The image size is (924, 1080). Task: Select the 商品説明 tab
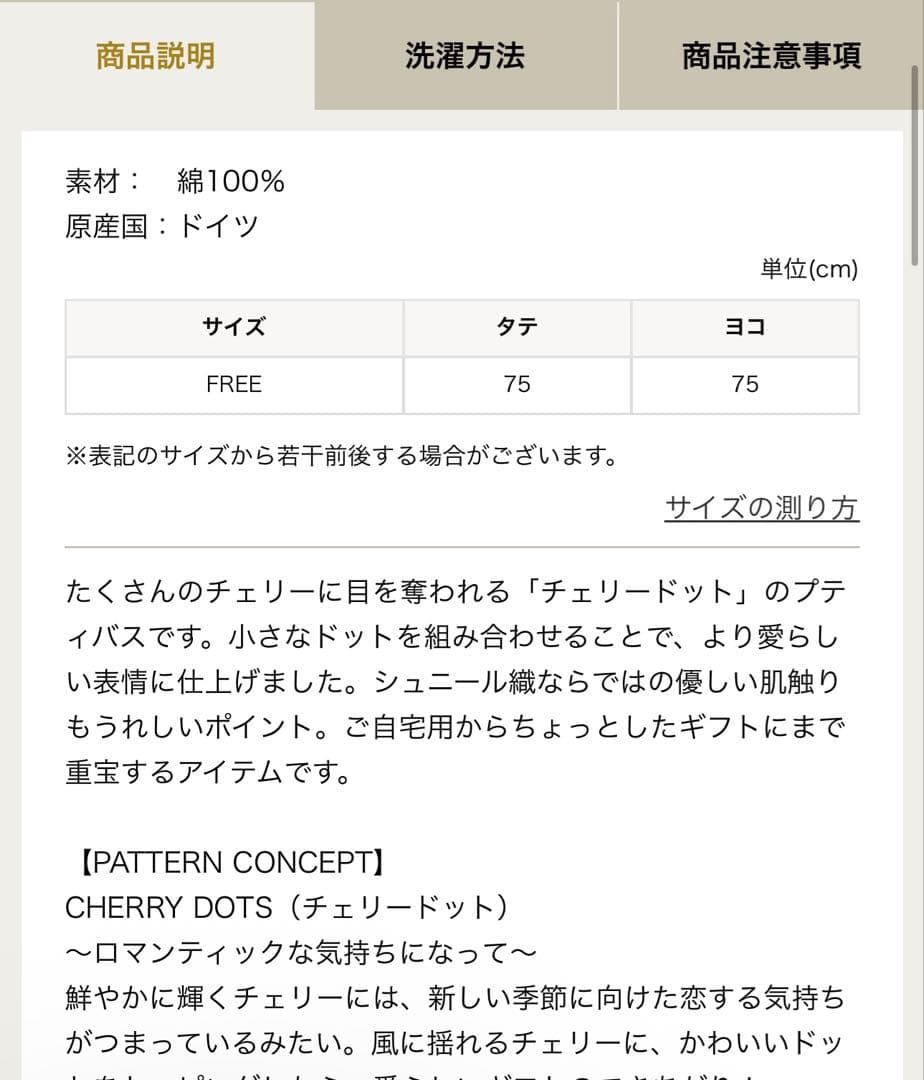156,56
